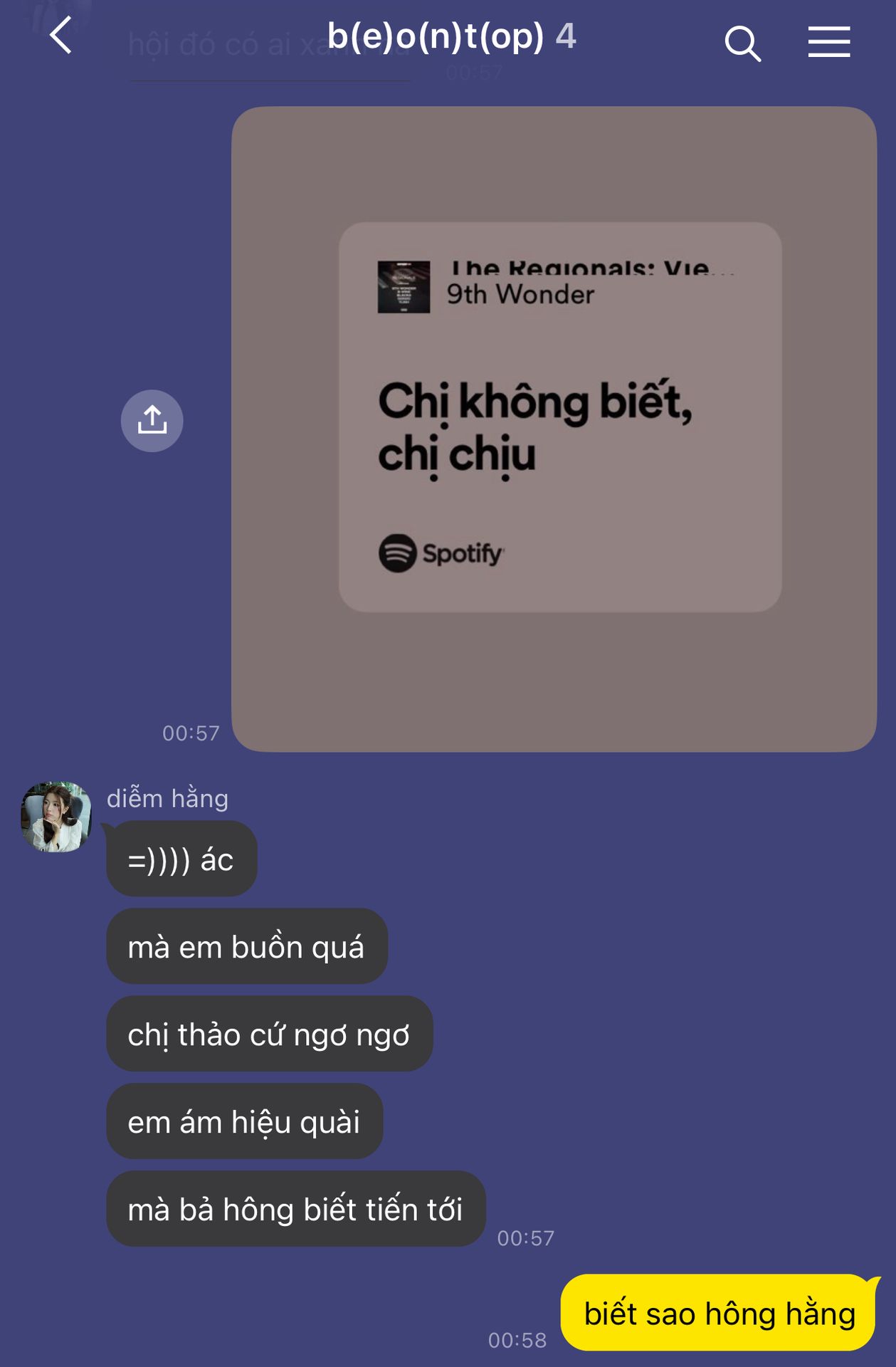Image resolution: width=896 pixels, height=1367 pixels.
Task: Open the chat menu
Action: click(x=828, y=42)
